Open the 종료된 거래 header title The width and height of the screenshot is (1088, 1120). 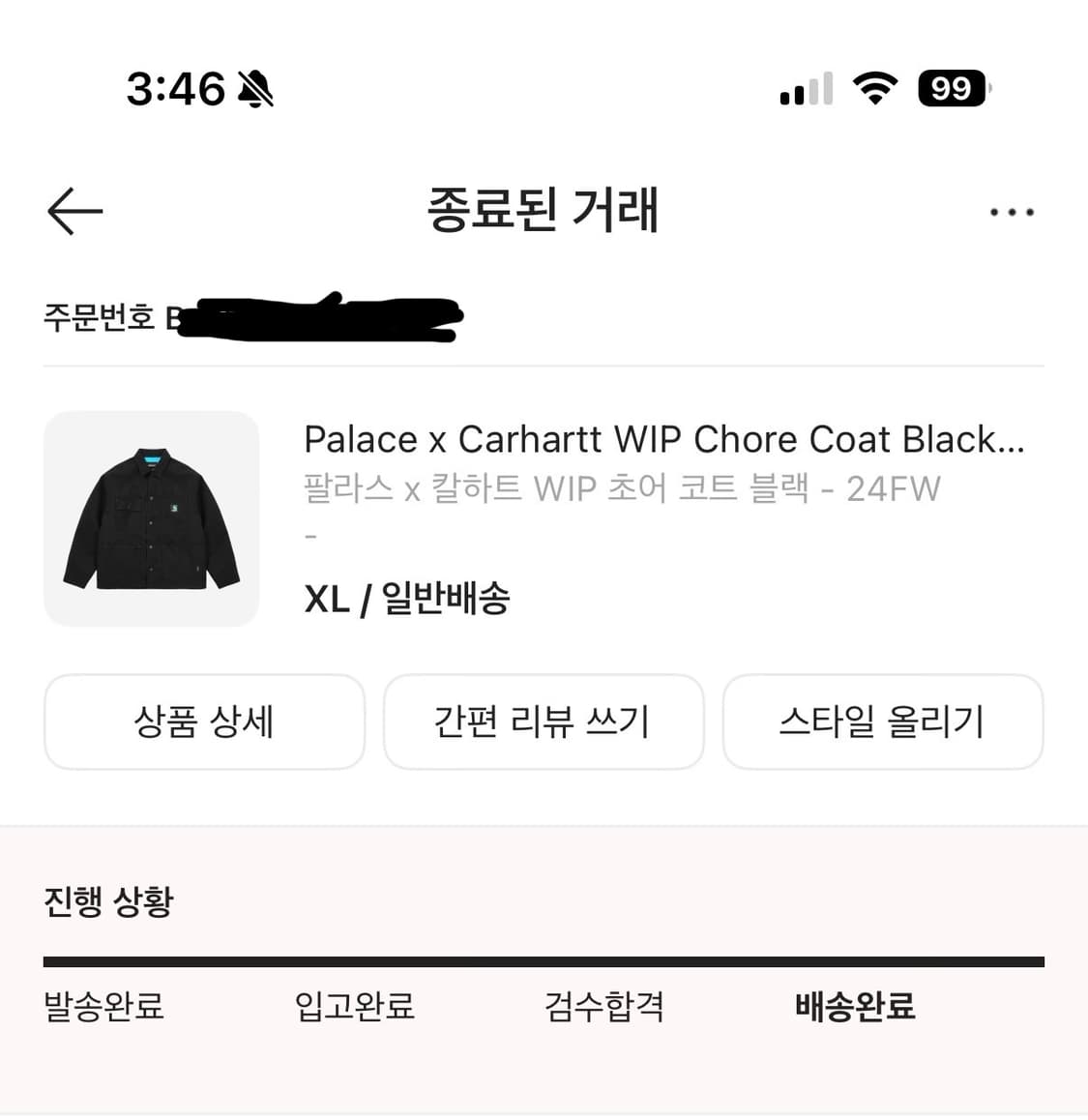click(544, 211)
